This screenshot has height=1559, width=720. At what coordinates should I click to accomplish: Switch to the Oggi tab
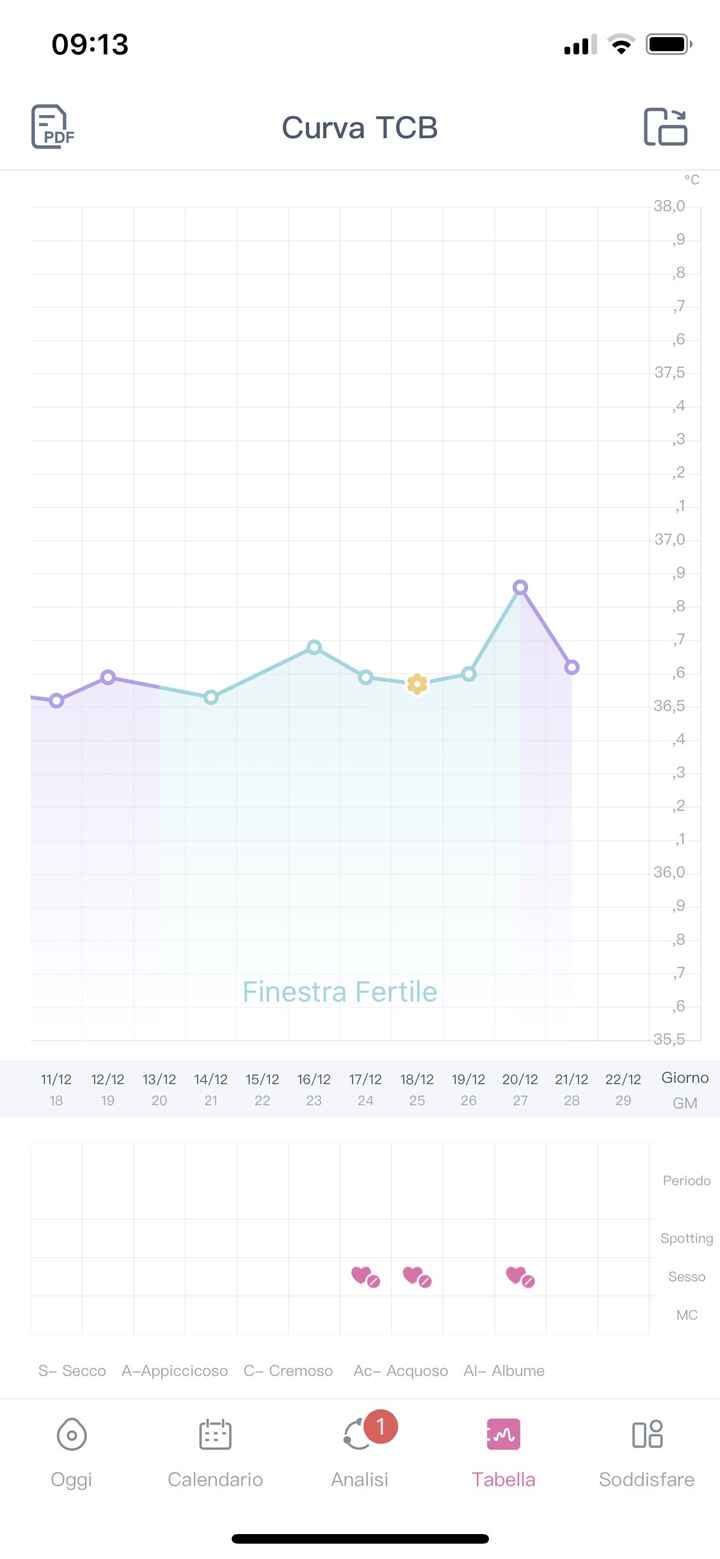click(x=71, y=1453)
